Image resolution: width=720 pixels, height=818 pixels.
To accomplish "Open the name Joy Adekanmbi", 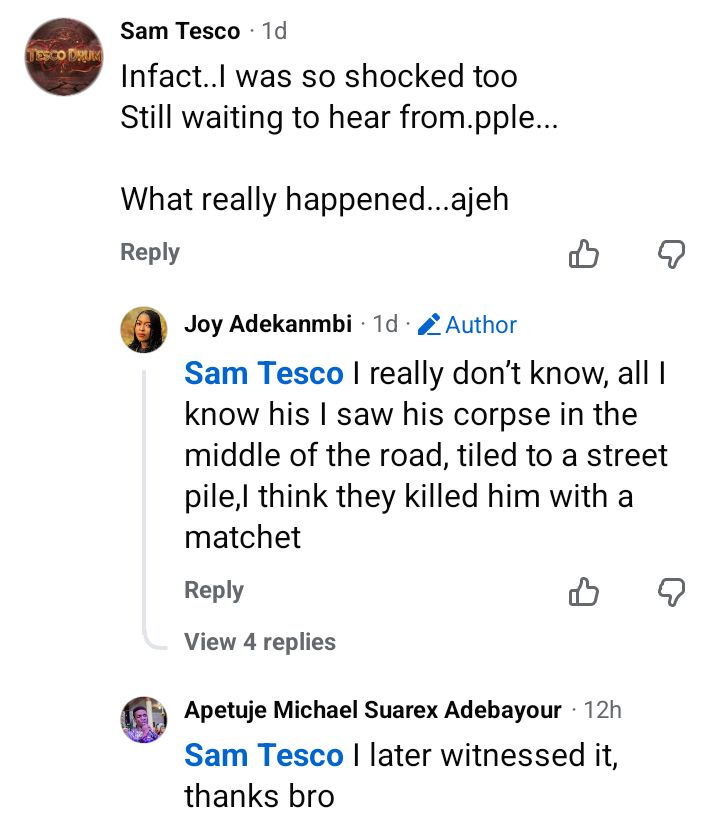I will point(268,325).
